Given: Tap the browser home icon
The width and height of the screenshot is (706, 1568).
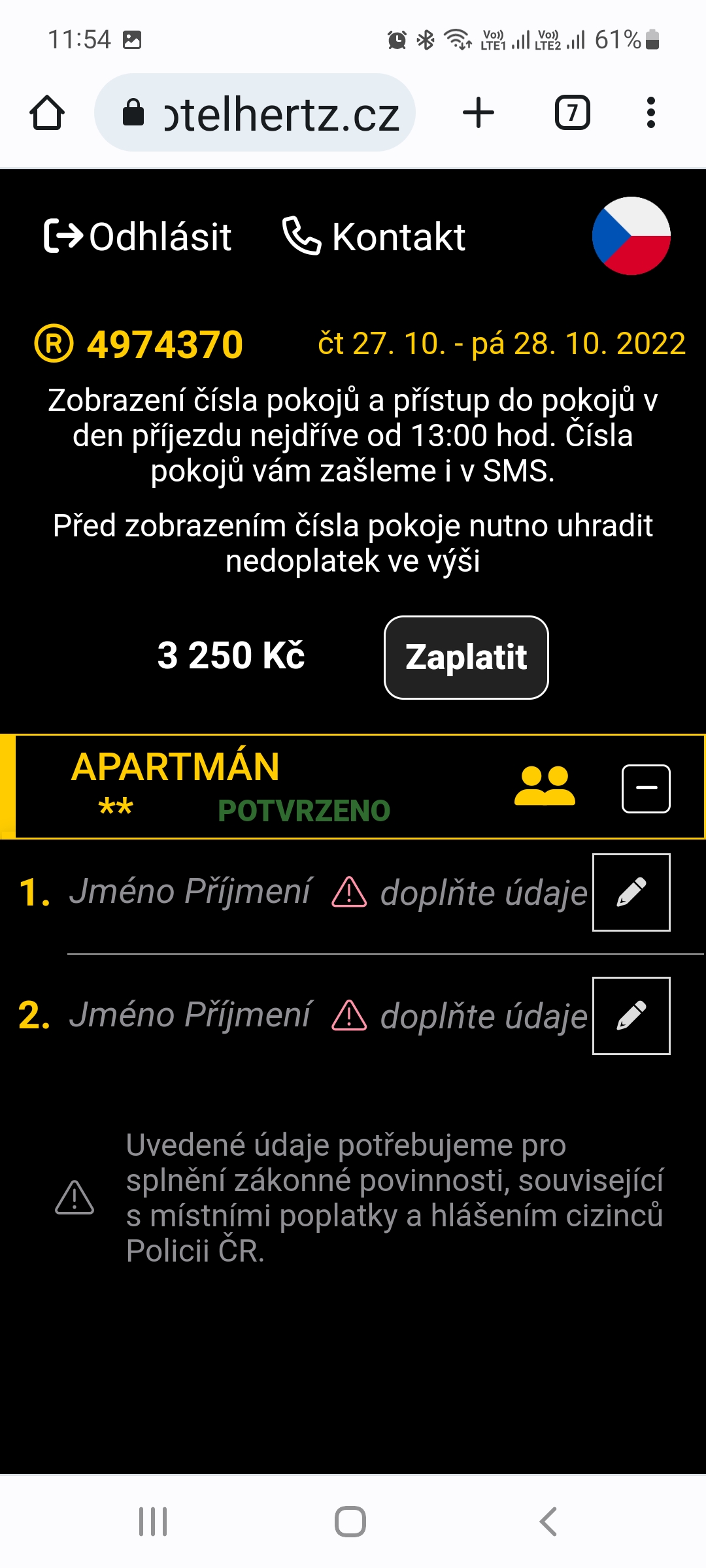Looking at the screenshot, I should [47, 113].
